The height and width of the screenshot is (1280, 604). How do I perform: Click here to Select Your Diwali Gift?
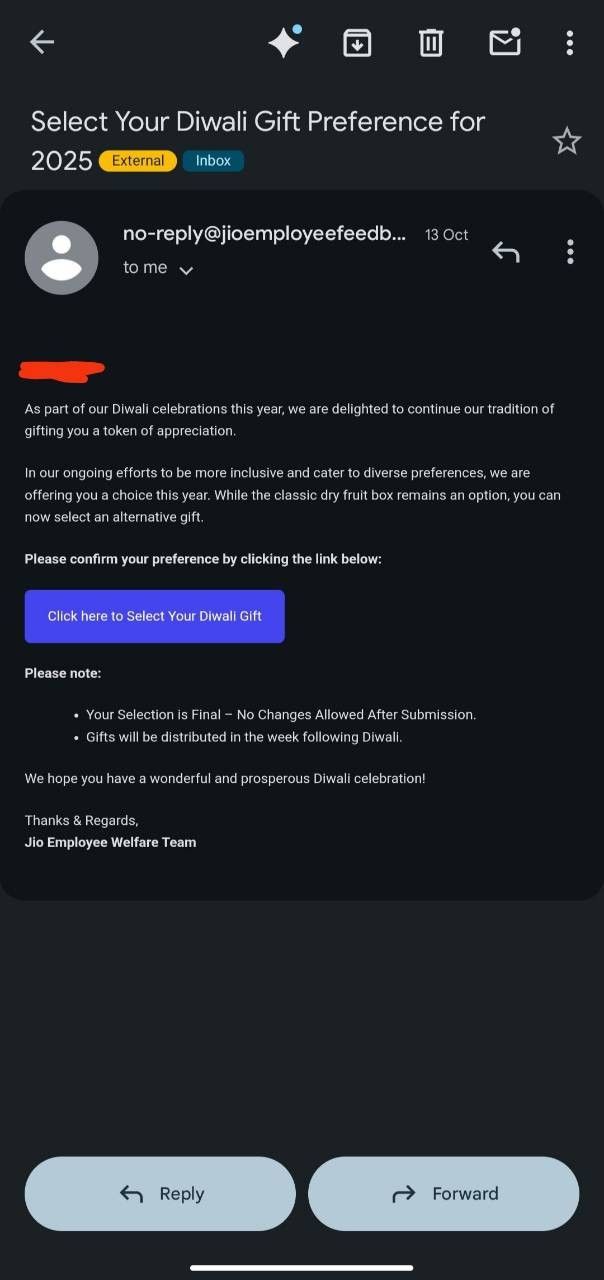click(155, 616)
